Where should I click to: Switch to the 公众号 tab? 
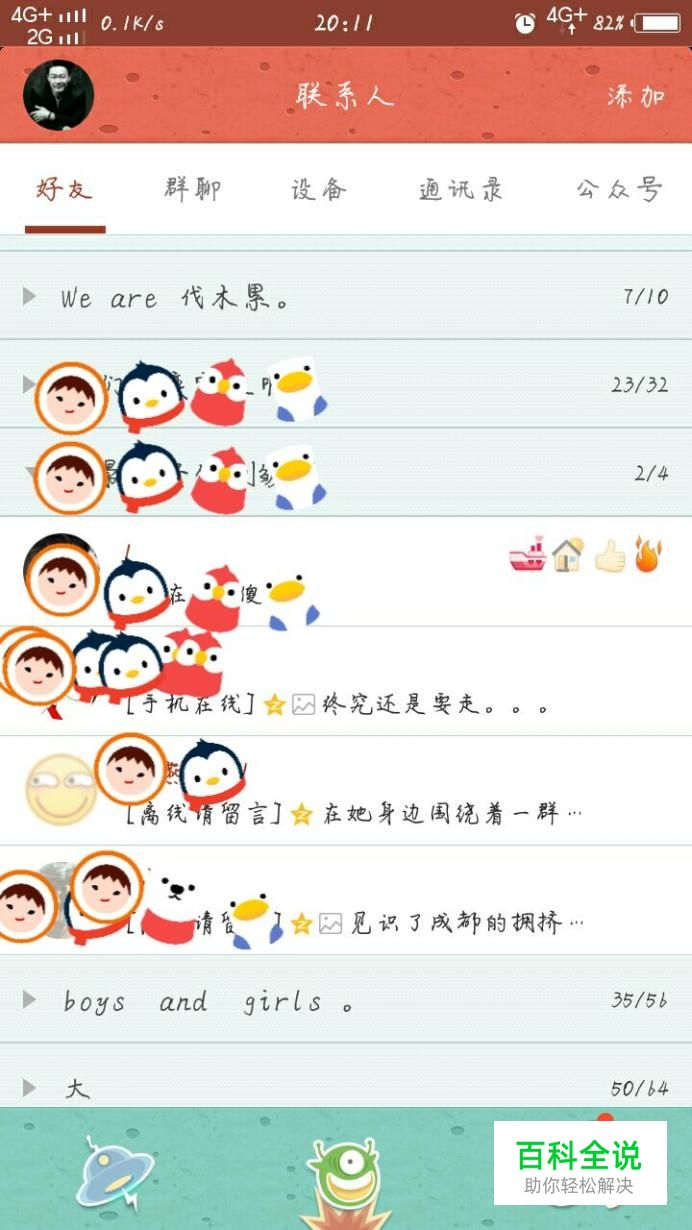619,190
